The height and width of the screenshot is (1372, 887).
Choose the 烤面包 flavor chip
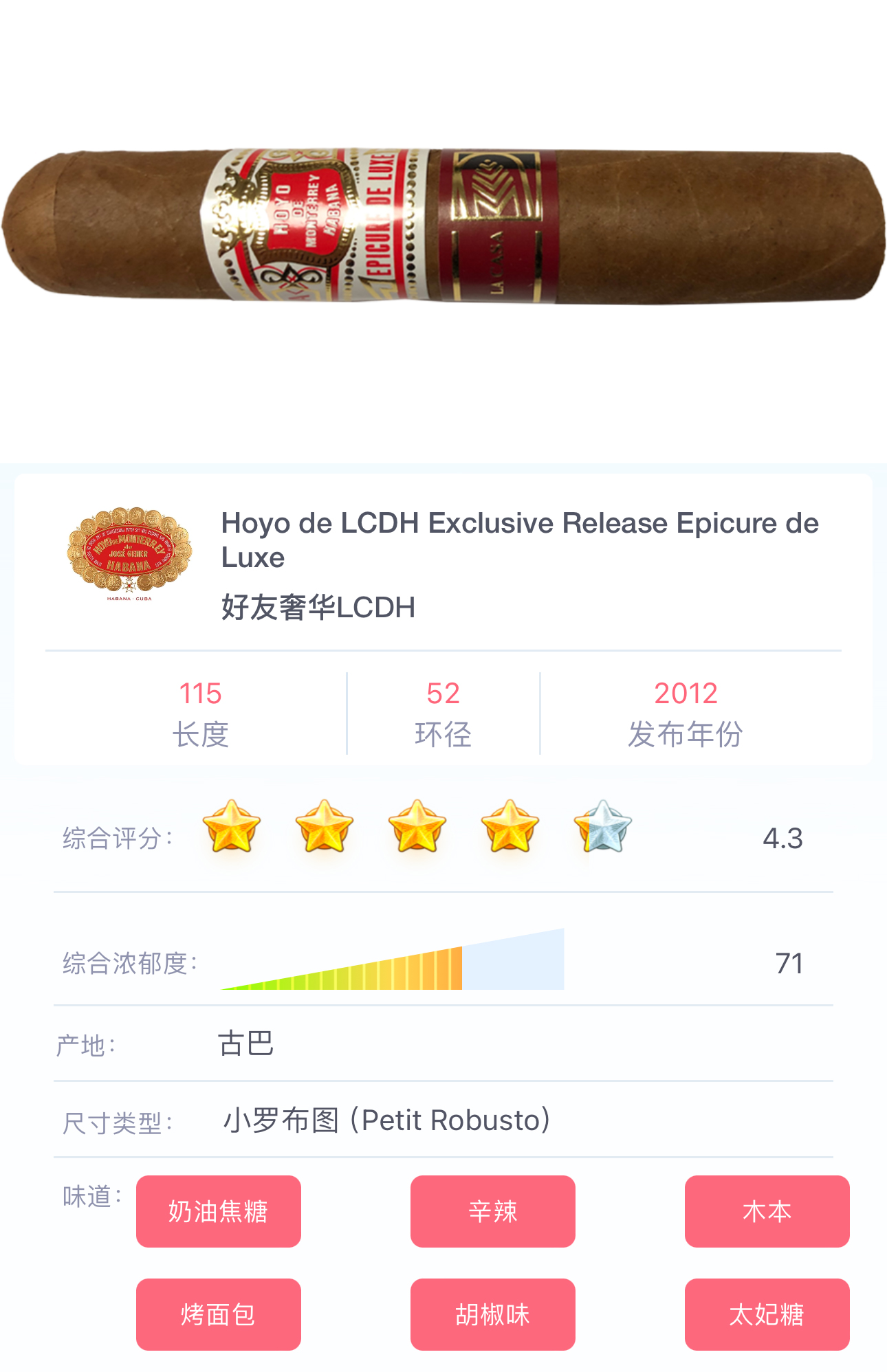click(x=218, y=1314)
